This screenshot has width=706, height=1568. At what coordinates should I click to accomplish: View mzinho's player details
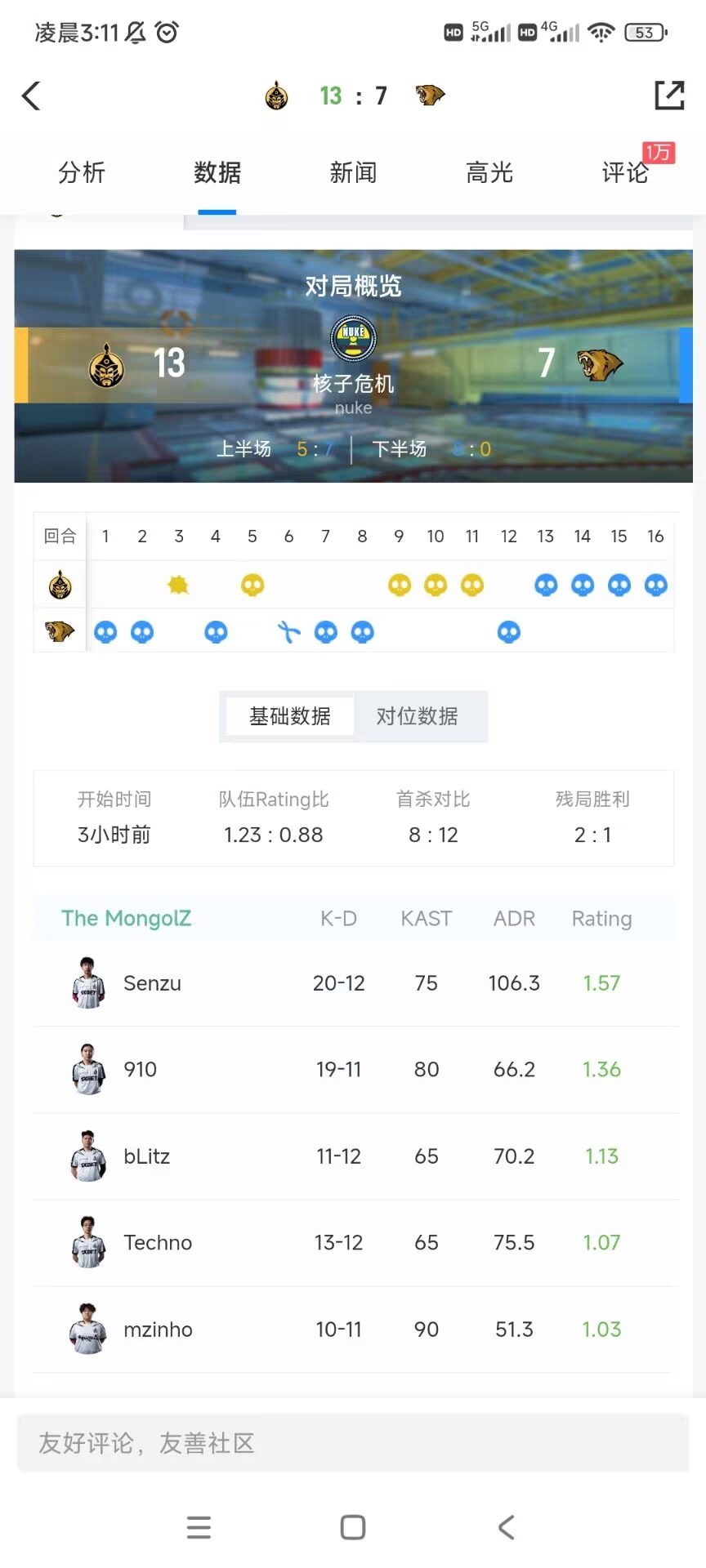pos(353,1330)
